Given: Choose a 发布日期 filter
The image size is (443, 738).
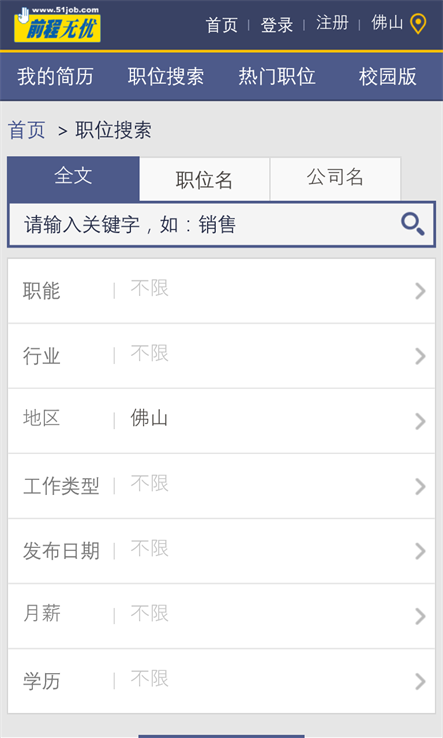Looking at the screenshot, I should 221,551.
